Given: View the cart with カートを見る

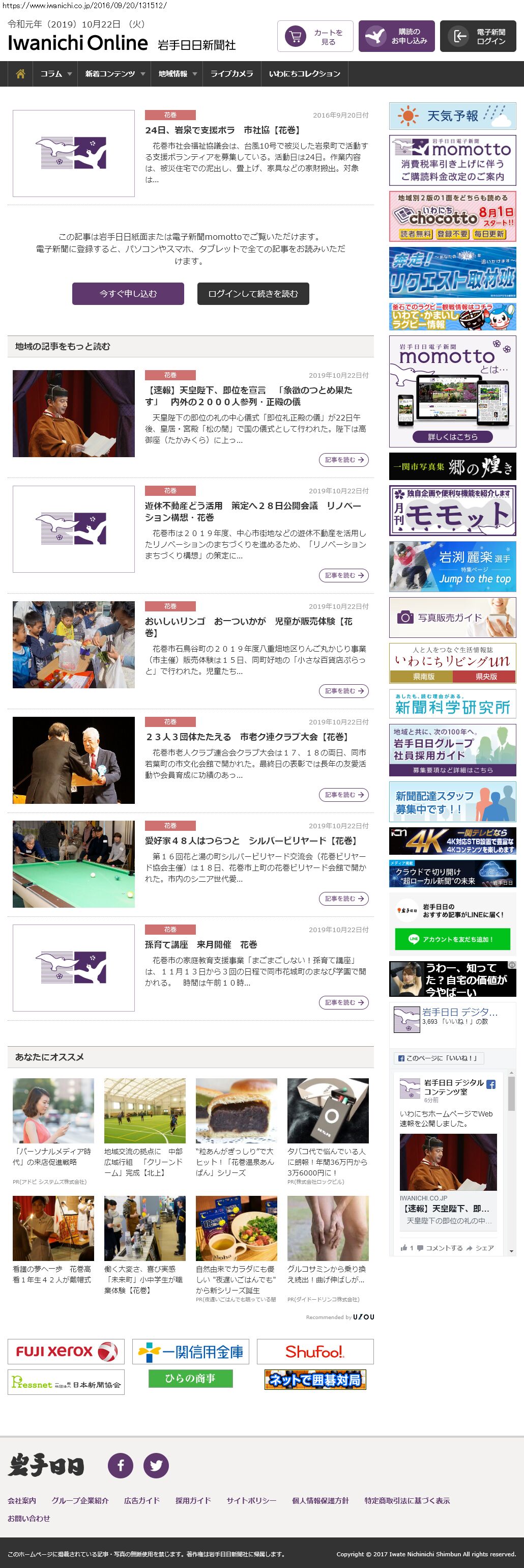Looking at the screenshot, I should [315, 37].
